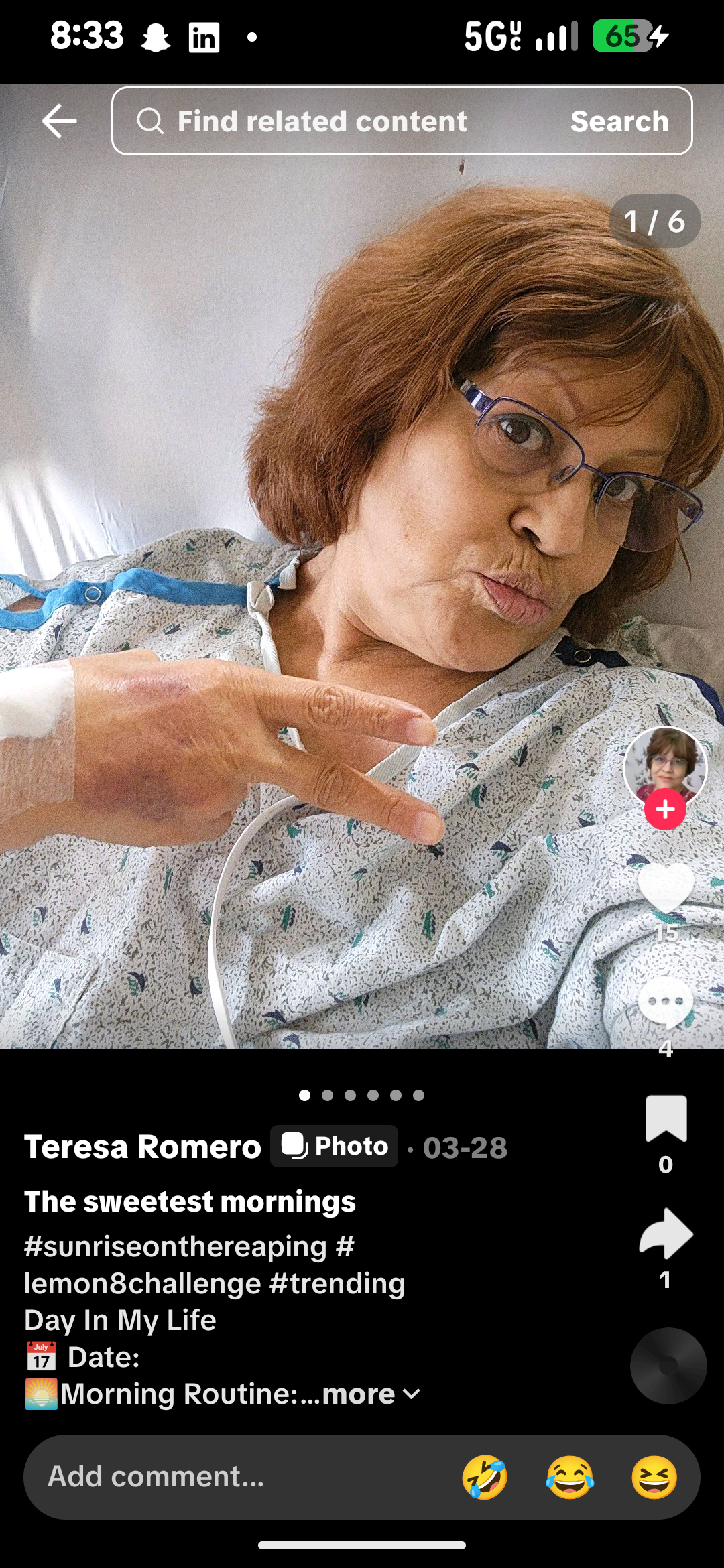This screenshot has height=1568, width=724.
Task: Open the creator's profile picture
Action: click(665, 767)
